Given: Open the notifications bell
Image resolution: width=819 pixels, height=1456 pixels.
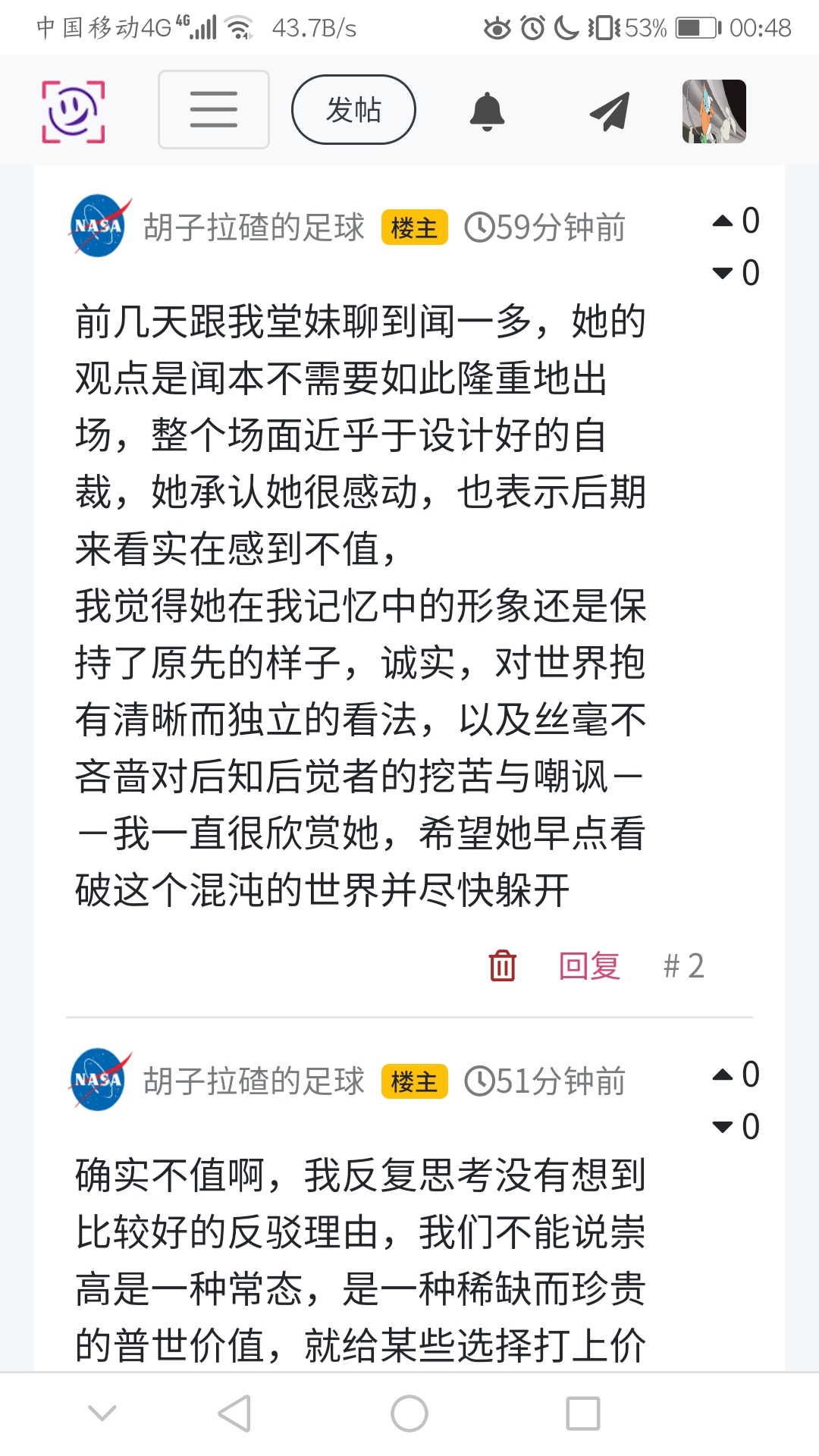Looking at the screenshot, I should [487, 111].
